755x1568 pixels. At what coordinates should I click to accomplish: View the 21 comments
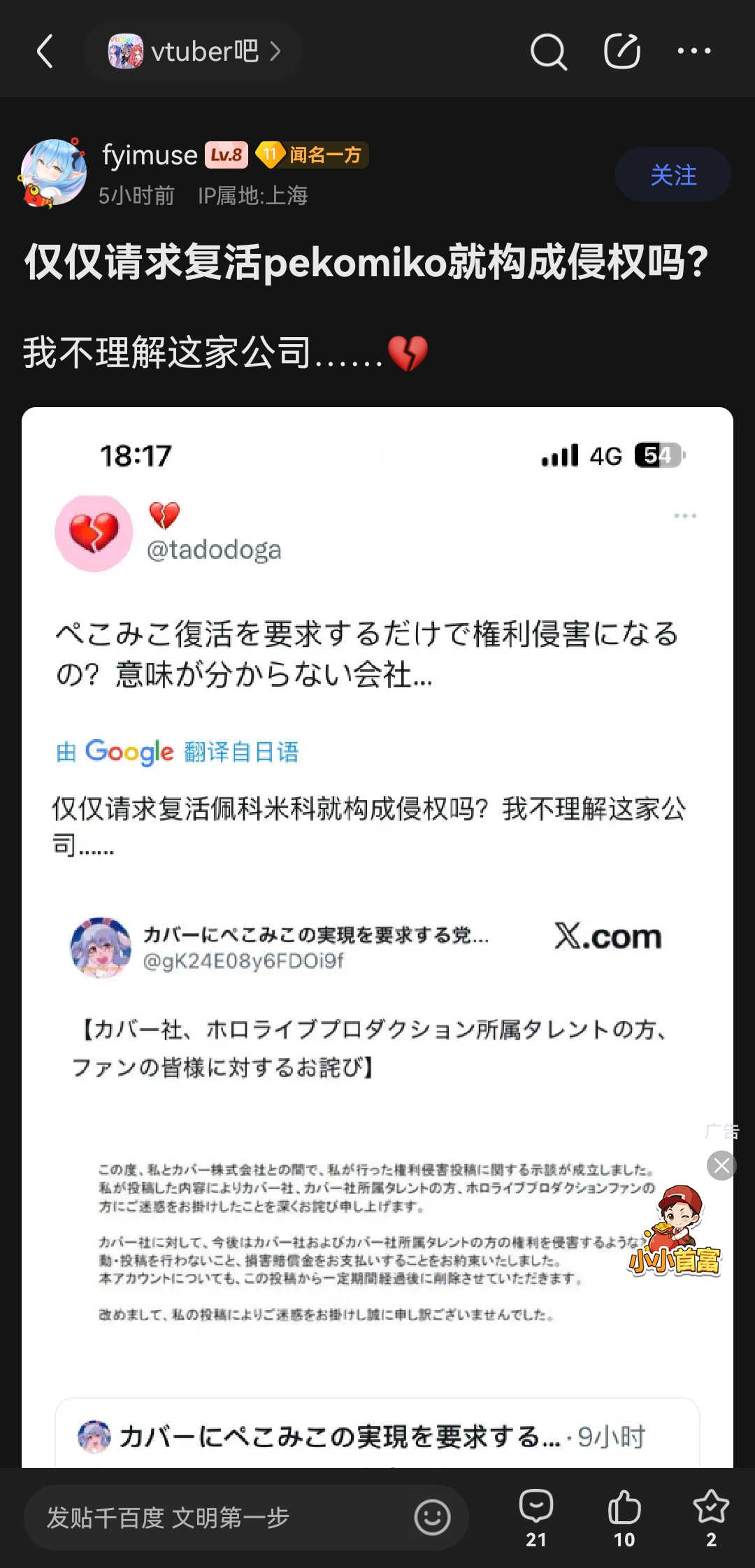point(536,1516)
